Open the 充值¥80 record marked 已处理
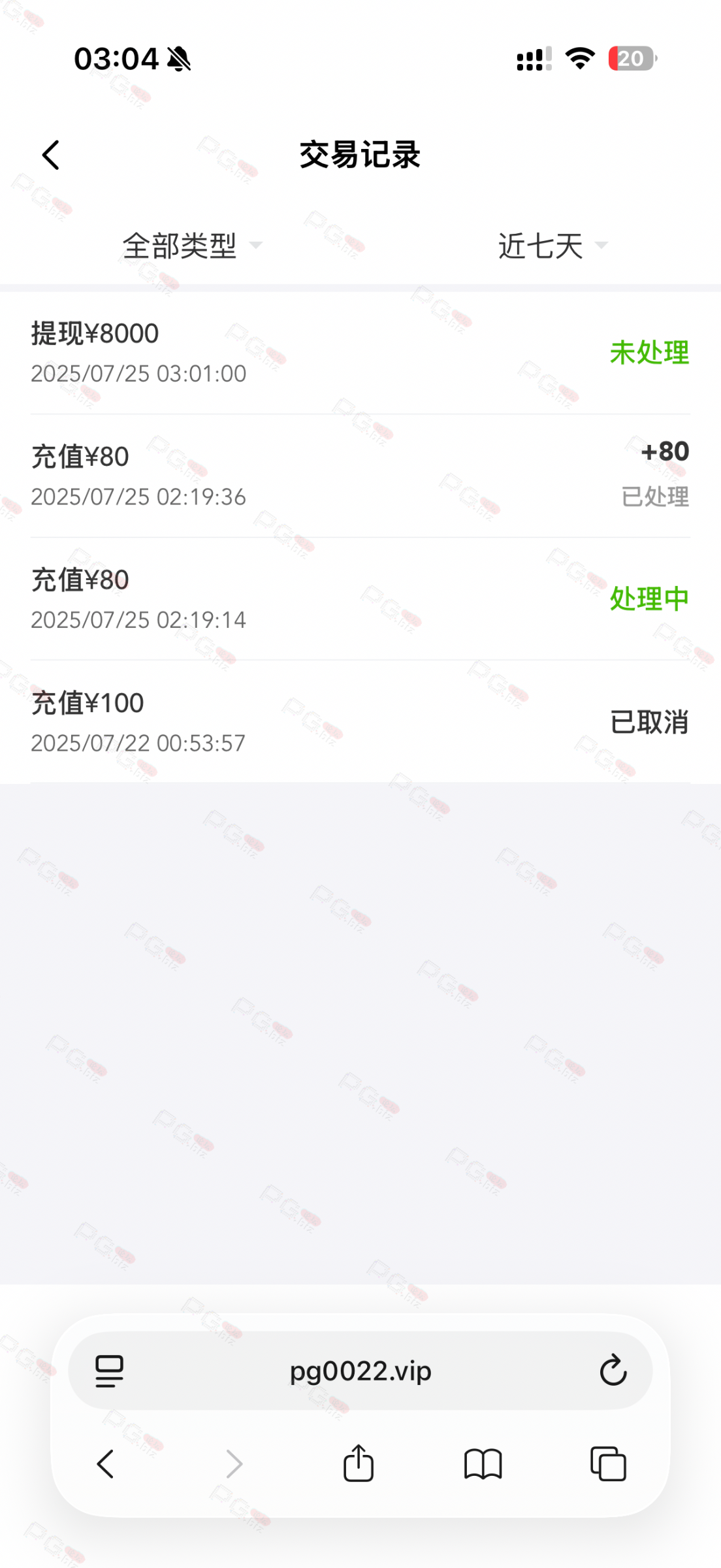The image size is (721, 1568). click(359, 476)
